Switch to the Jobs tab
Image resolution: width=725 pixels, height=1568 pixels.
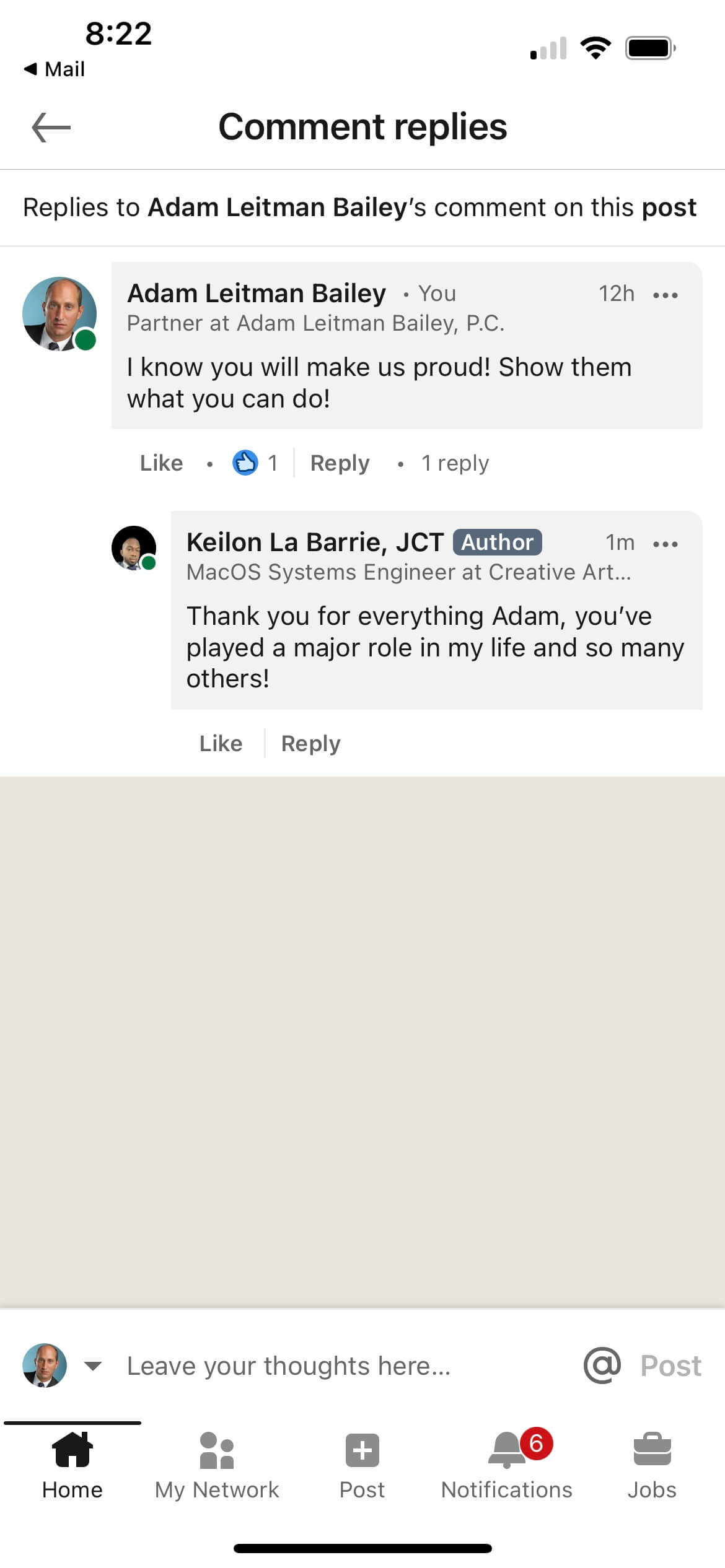[x=652, y=1465]
